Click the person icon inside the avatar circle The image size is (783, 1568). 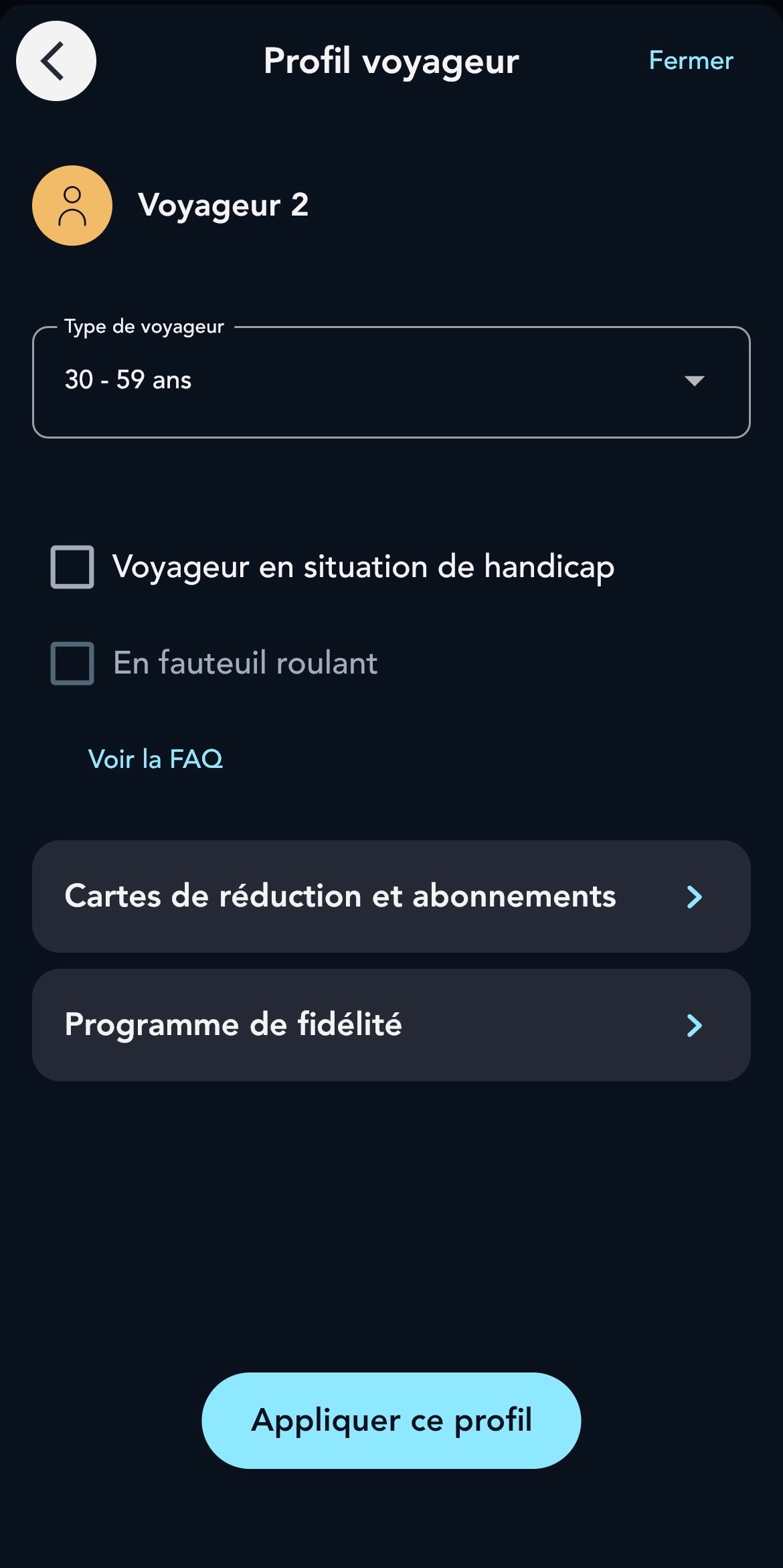pyautogui.click(x=72, y=206)
